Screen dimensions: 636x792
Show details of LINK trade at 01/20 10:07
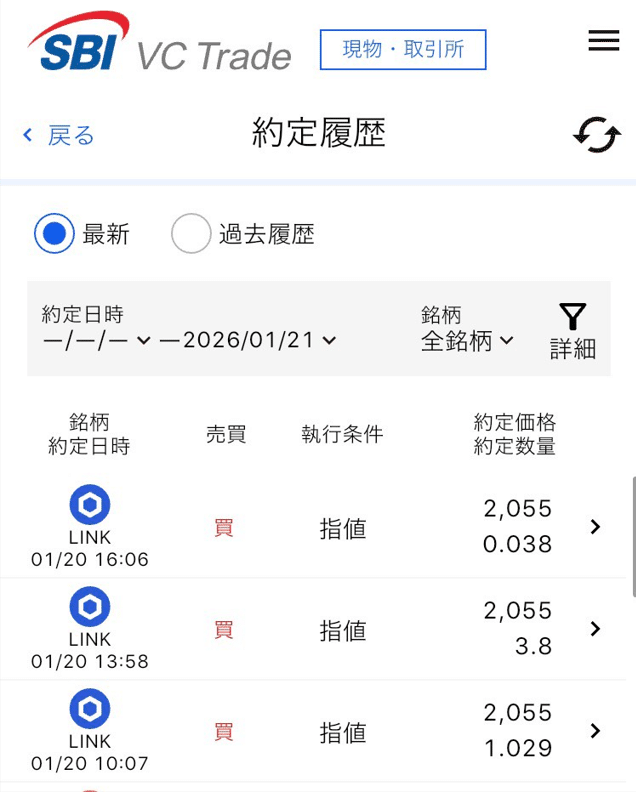[595, 731]
